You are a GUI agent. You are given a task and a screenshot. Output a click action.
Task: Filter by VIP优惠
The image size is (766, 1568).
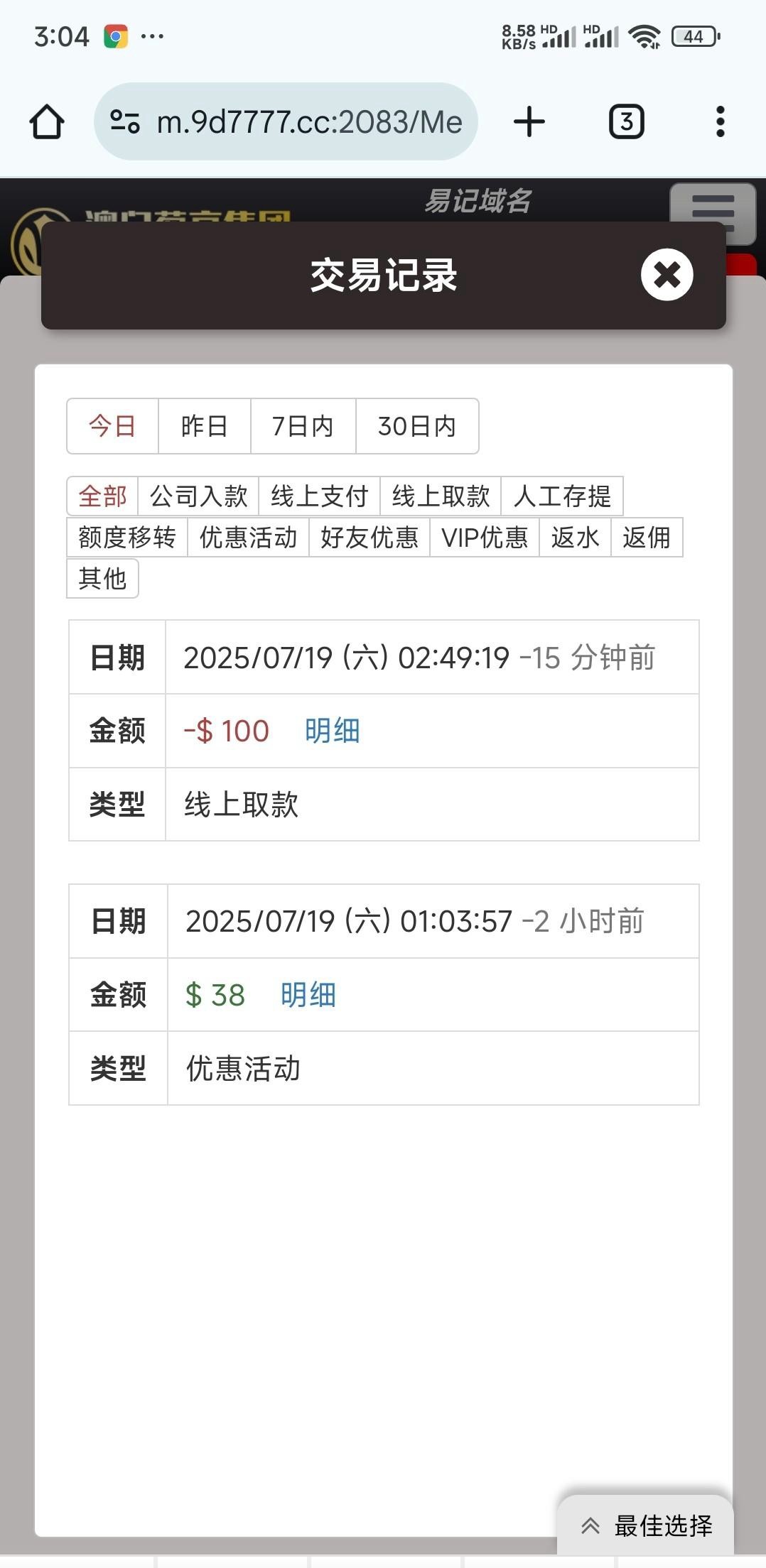click(x=484, y=538)
